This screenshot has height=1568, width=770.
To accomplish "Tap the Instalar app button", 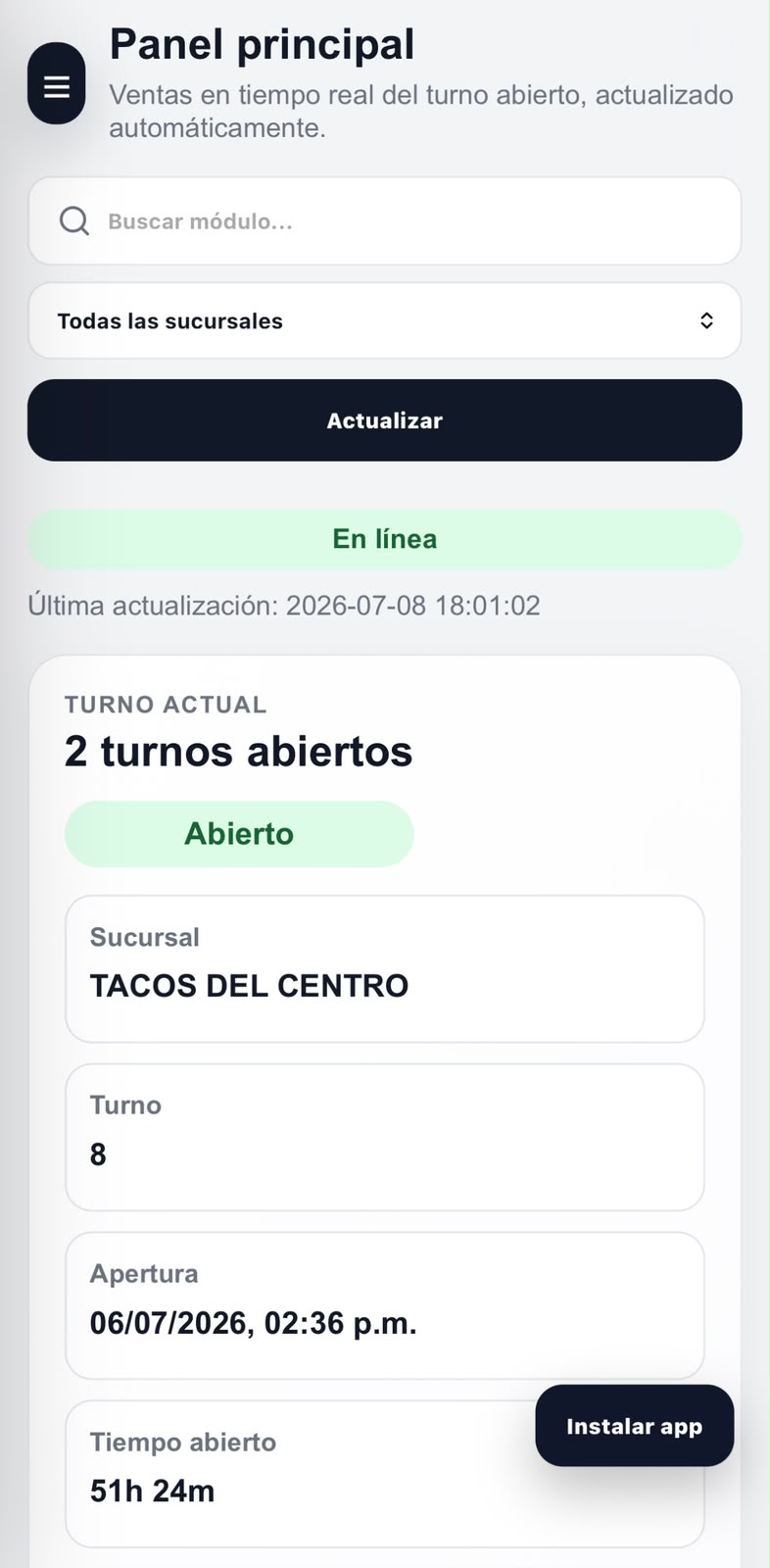I will coord(634,1426).
